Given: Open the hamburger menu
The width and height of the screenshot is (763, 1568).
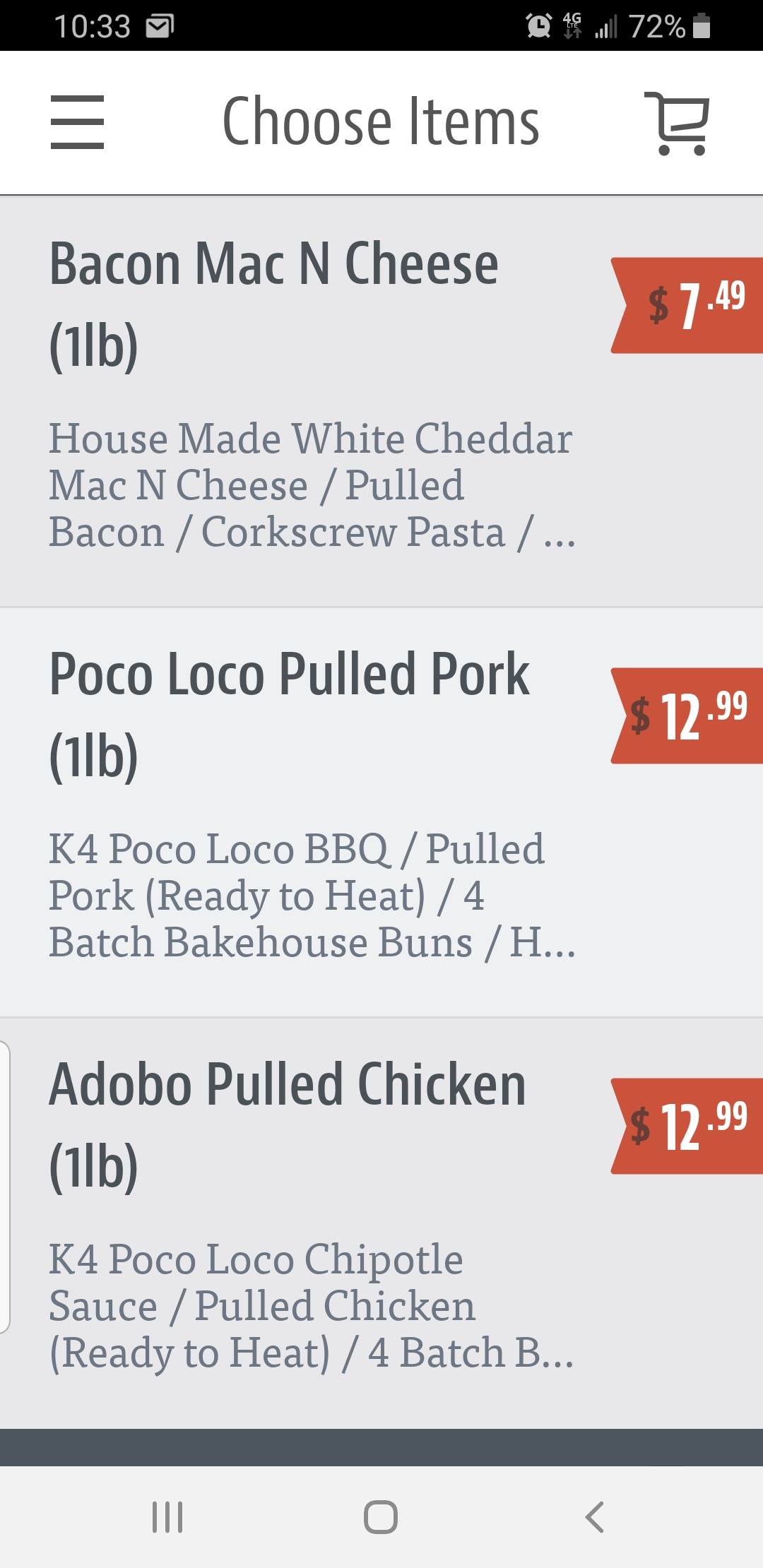Looking at the screenshot, I should [x=77, y=122].
